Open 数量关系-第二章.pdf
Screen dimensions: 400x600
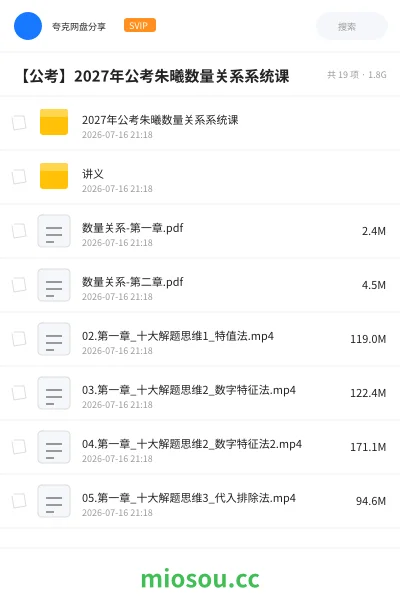200,285
